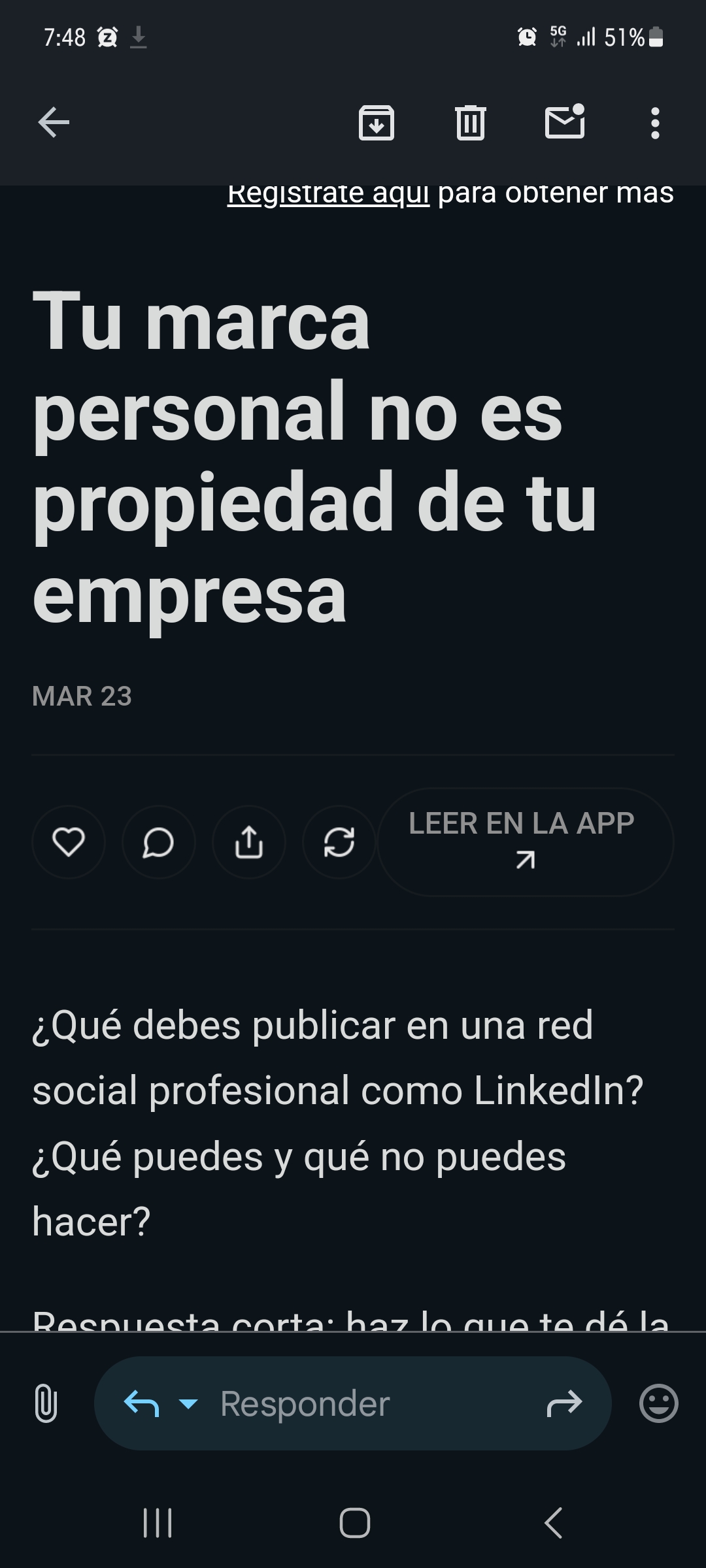The image size is (706, 1568).
Task: Restack this post
Action: click(339, 841)
